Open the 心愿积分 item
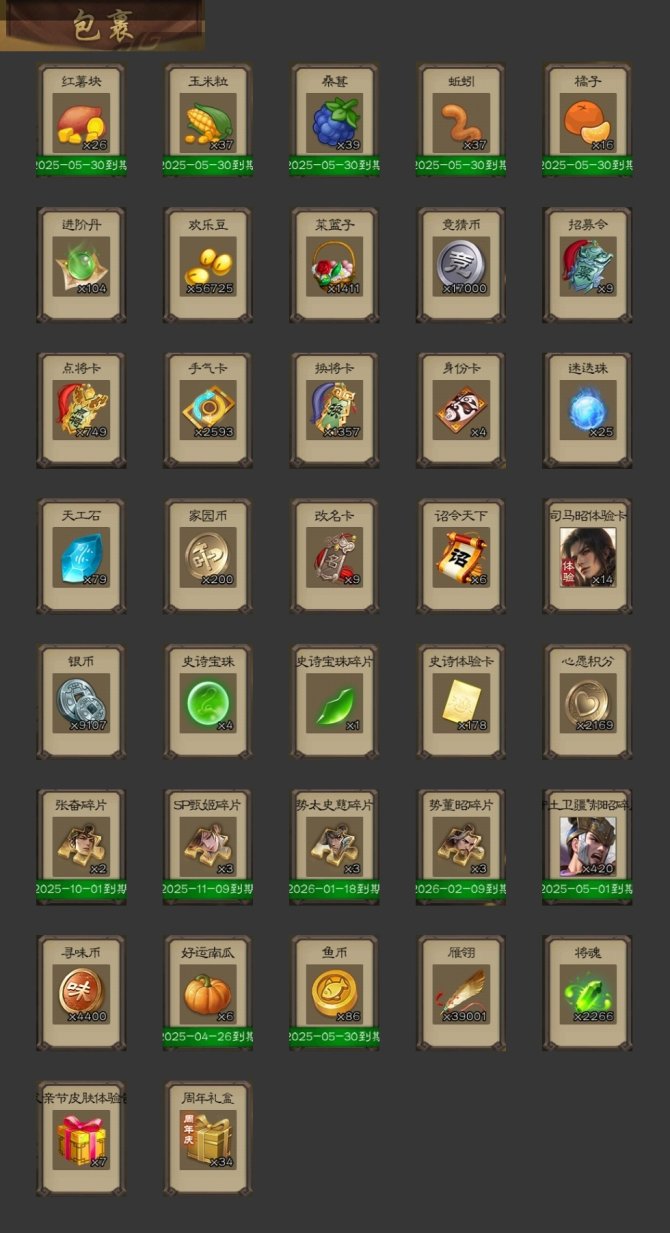 point(588,703)
